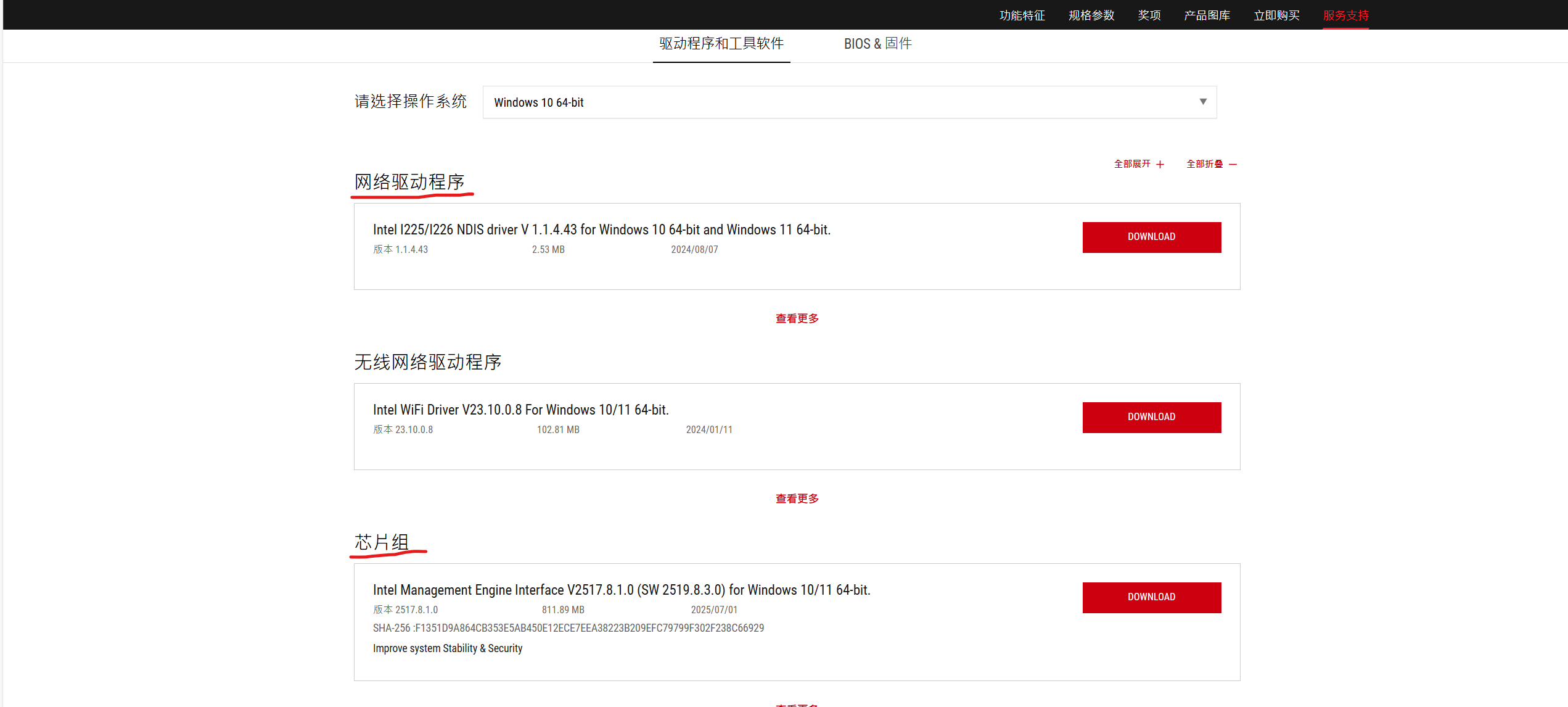This screenshot has height=707, width=1568.
Task: Collapse all sections with 全部折叠
Action: tap(1211, 164)
